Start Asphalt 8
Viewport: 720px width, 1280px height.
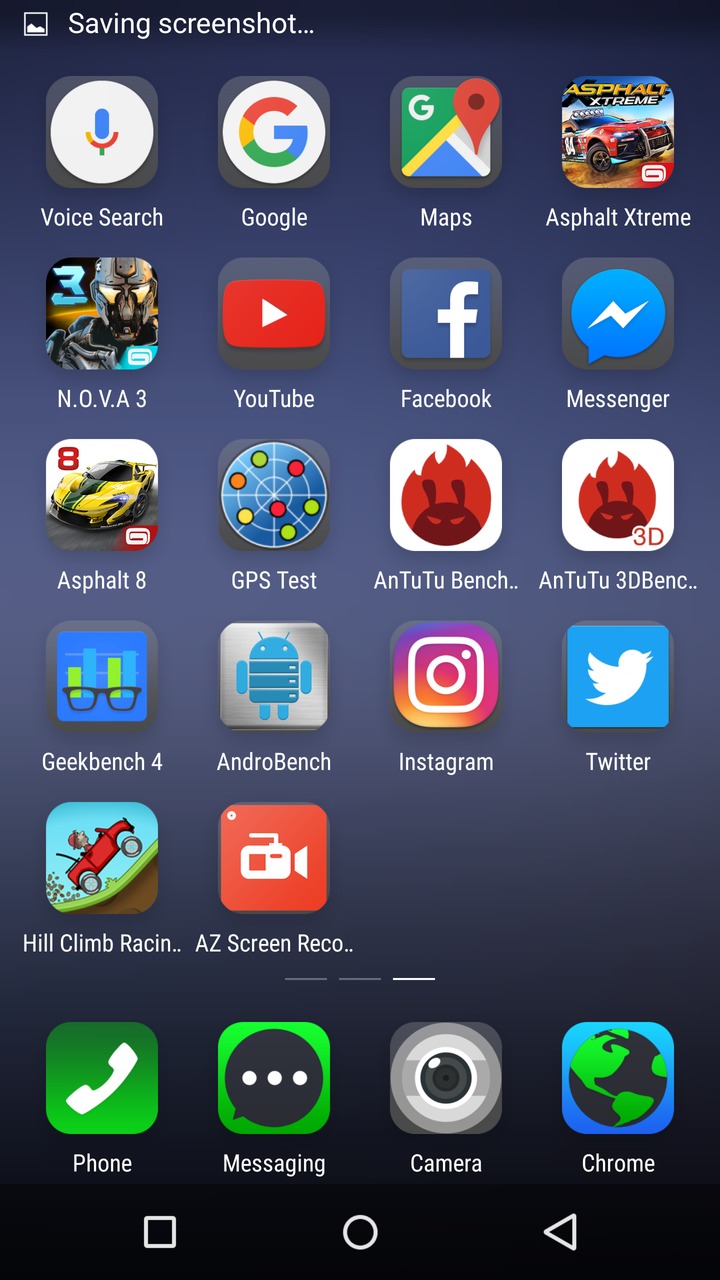(x=102, y=495)
